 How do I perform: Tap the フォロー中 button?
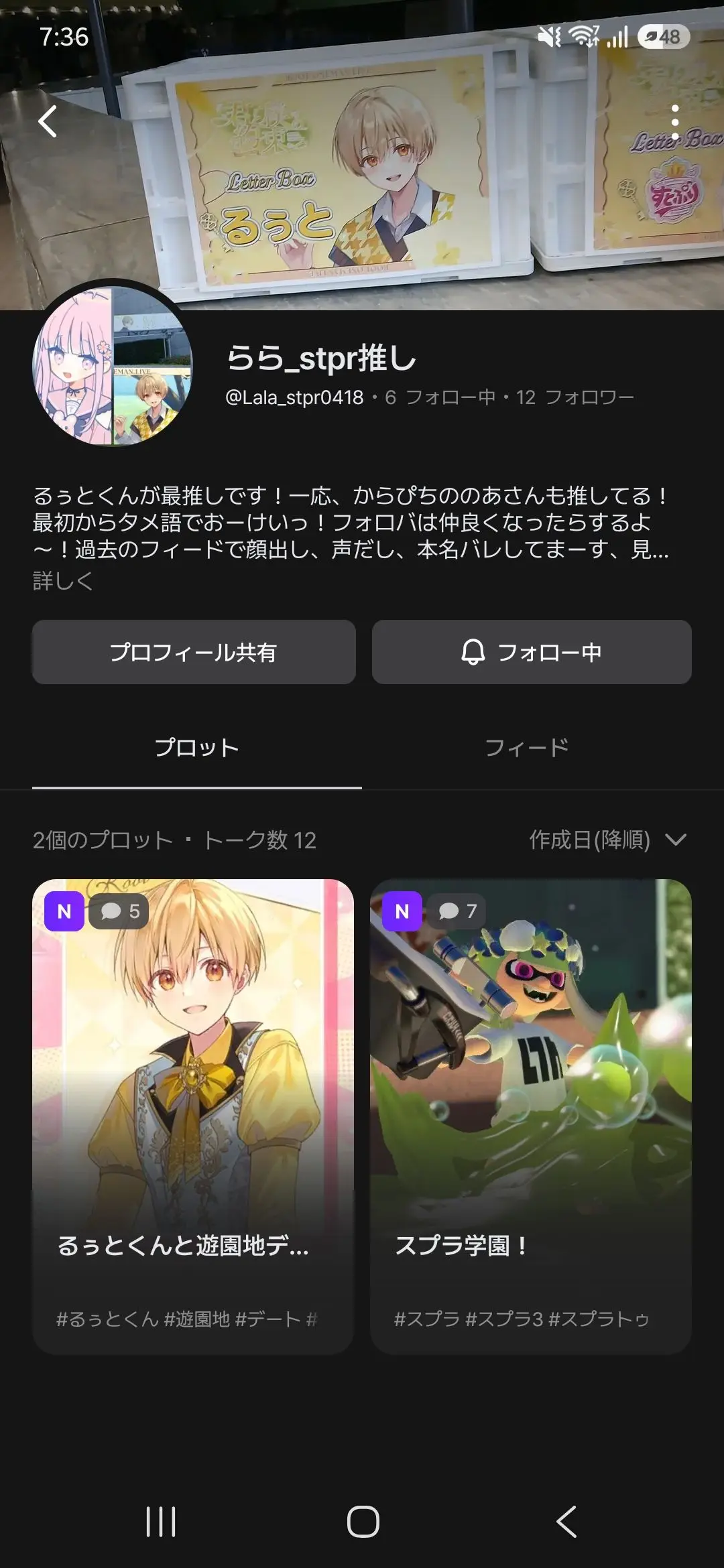[x=532, y=652]
